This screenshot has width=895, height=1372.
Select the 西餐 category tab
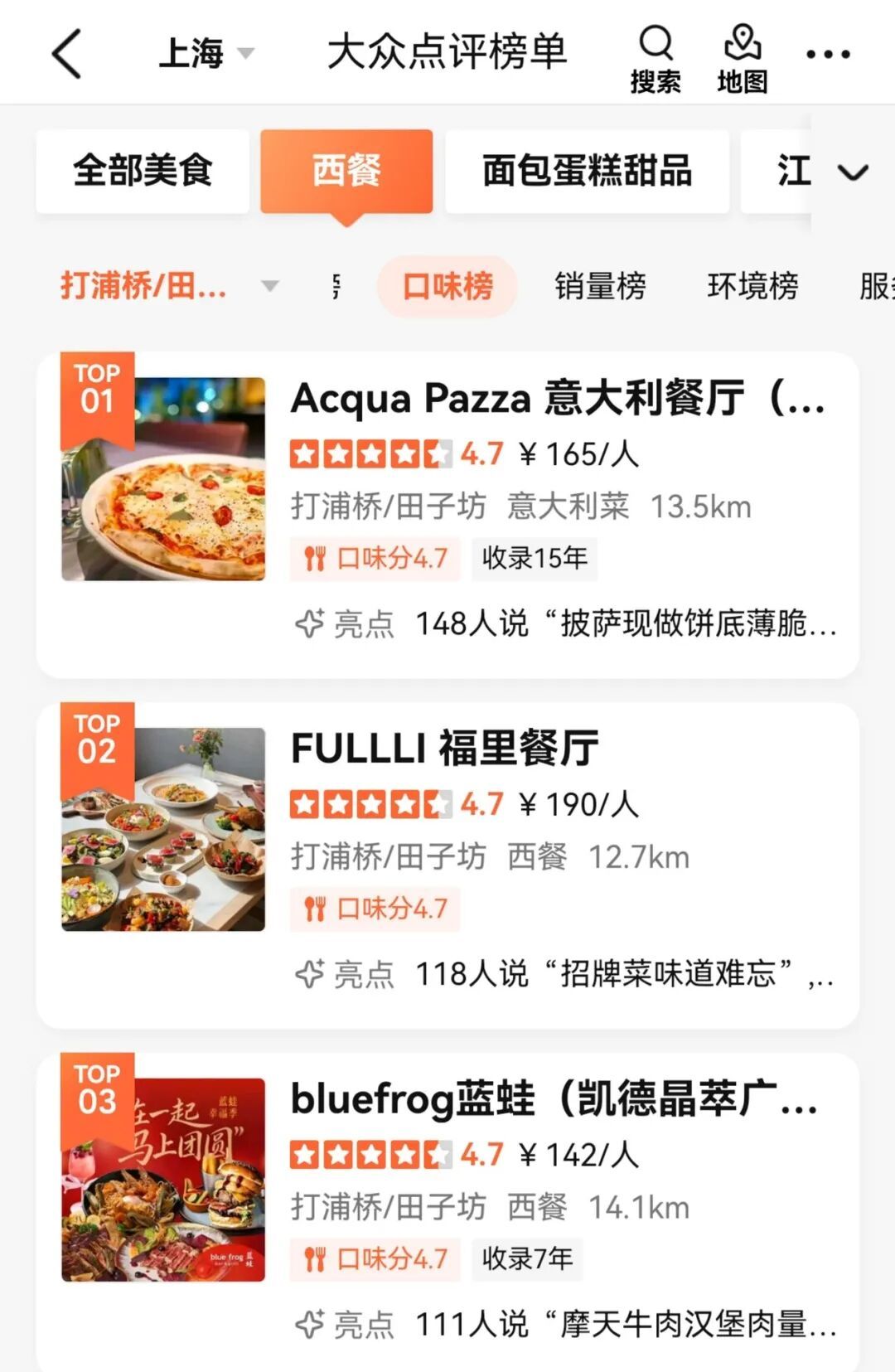click(x=346, y=171)
